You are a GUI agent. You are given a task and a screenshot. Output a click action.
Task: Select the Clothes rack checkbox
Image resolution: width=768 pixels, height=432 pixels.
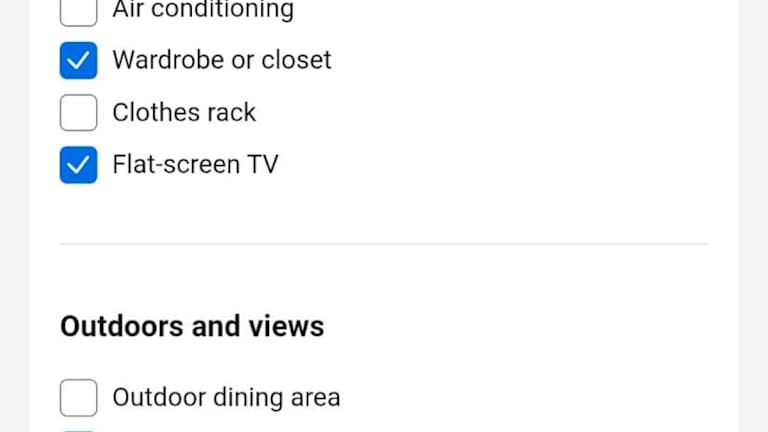tap(78, 112)
